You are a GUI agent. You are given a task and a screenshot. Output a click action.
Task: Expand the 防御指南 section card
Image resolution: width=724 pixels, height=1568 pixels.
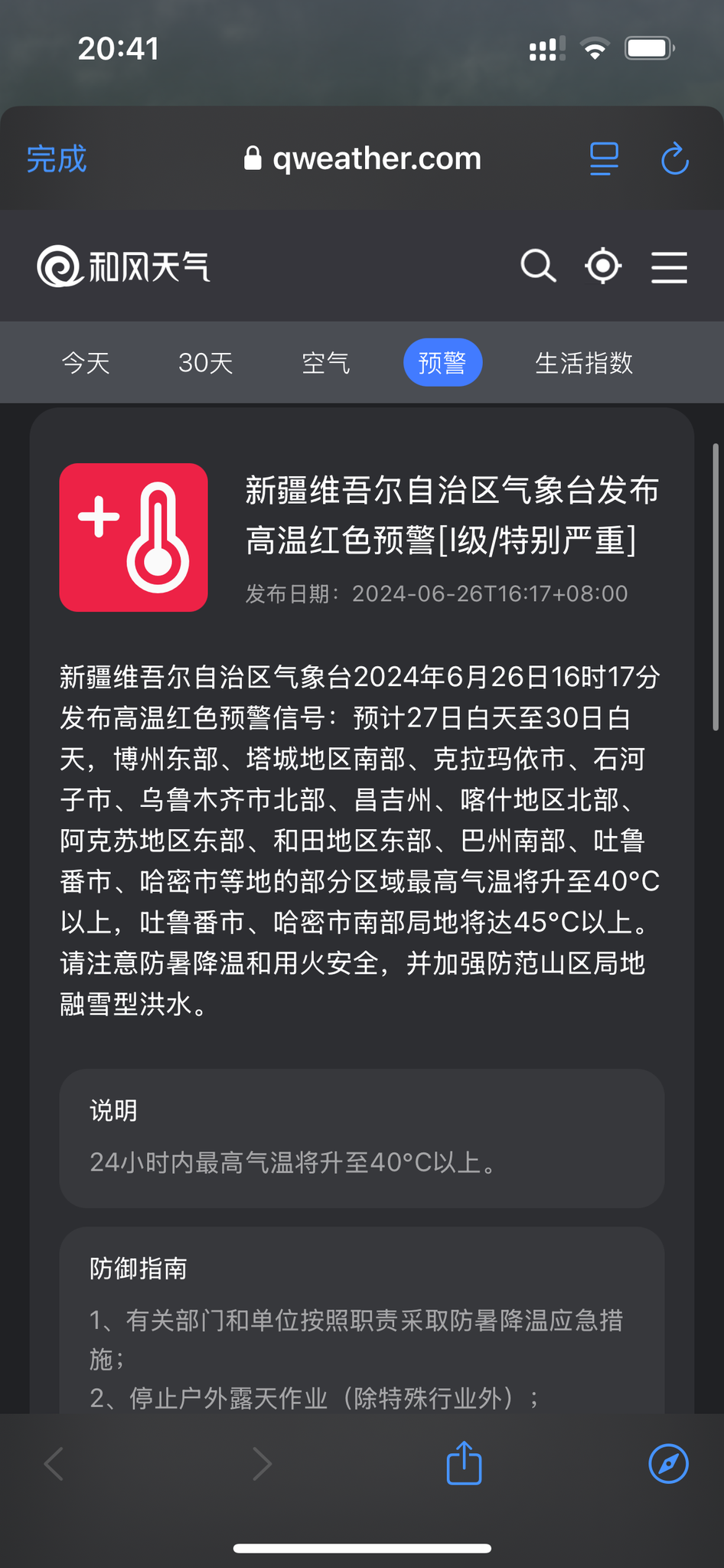pos(138,1268)
